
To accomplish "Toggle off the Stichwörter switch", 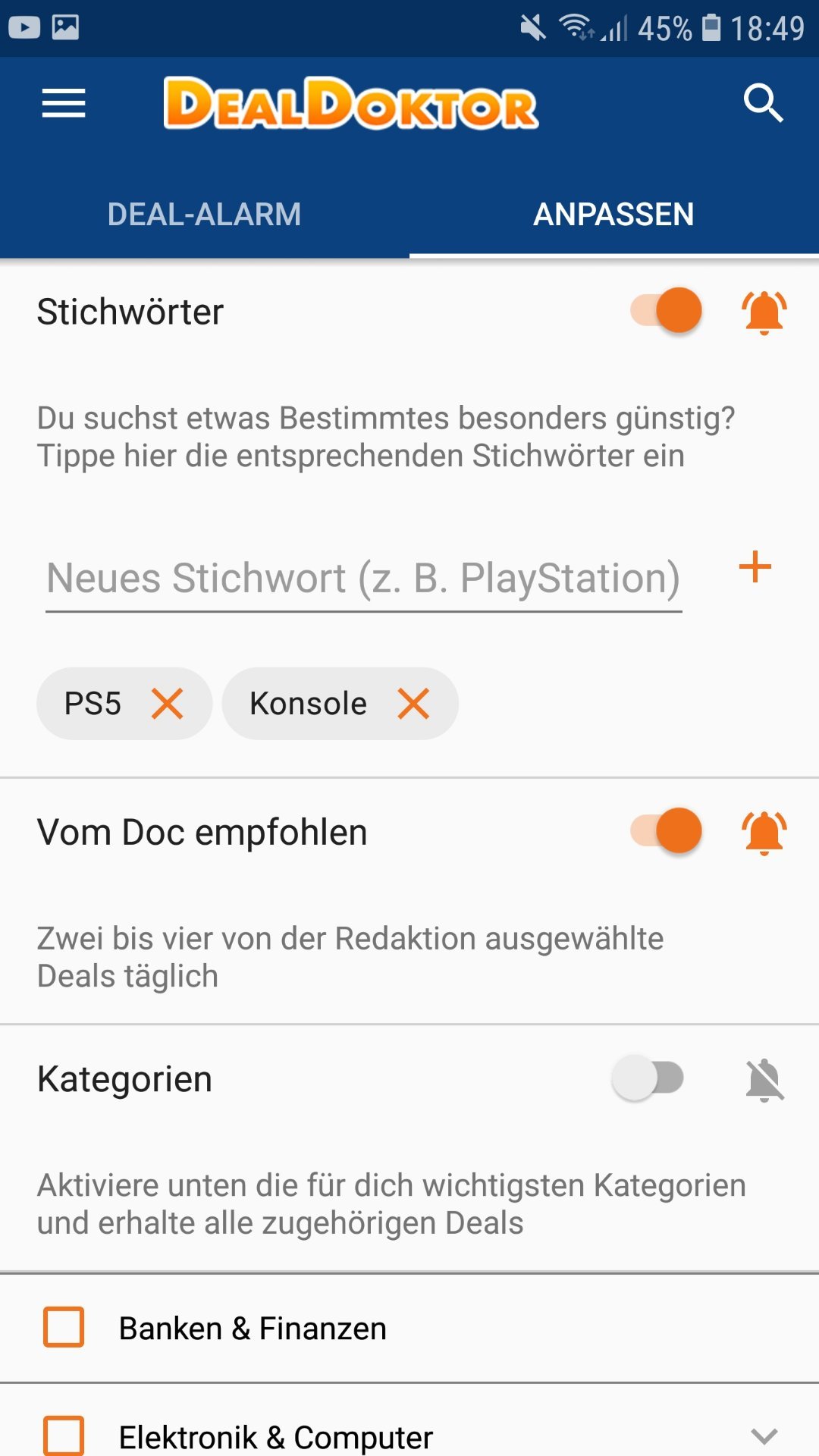I will (667, 310).
